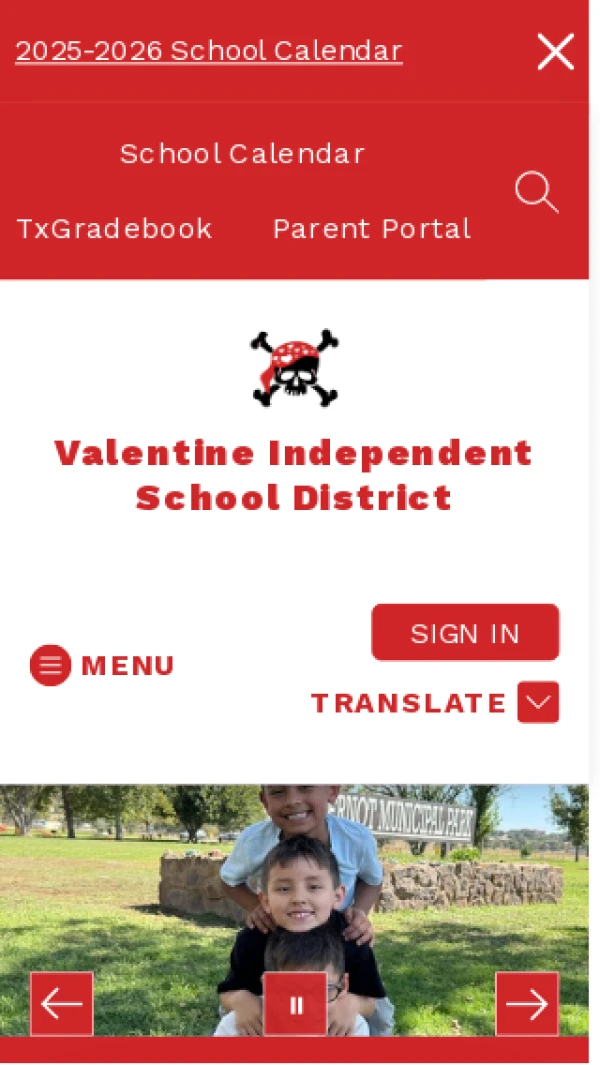Image resolution: width=600 pixels, height=1065 pixels.
Task: Advance to the next slideshow photo
Action: tap(527, 1003)
